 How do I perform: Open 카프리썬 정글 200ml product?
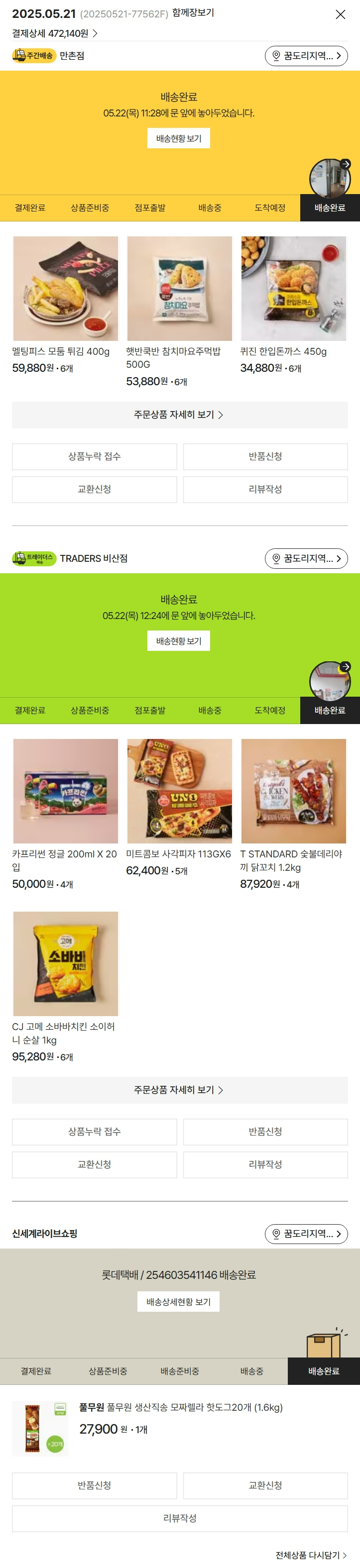(x=66, y=791)
